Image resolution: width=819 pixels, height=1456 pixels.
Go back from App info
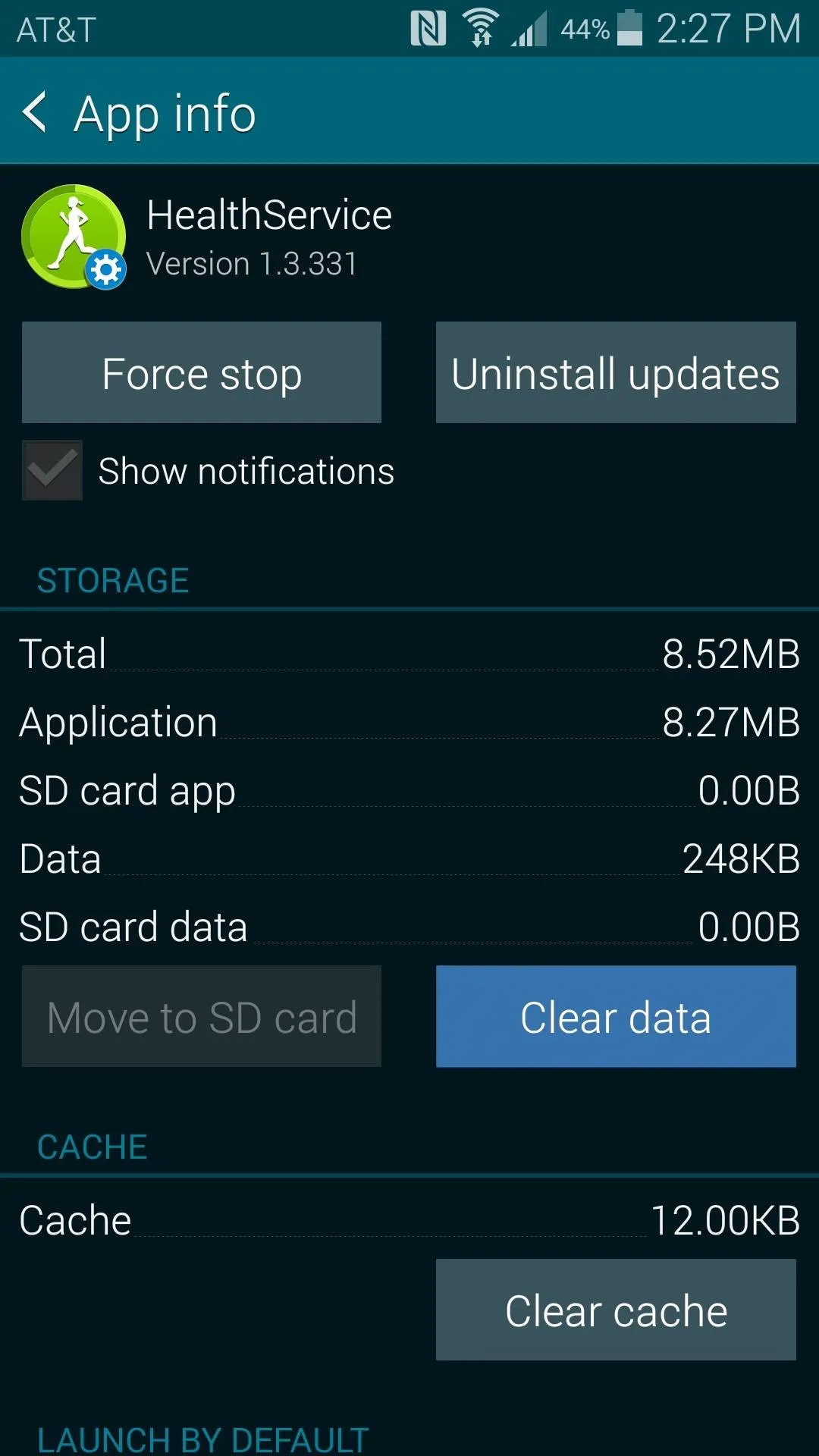[x=35, y=112]
